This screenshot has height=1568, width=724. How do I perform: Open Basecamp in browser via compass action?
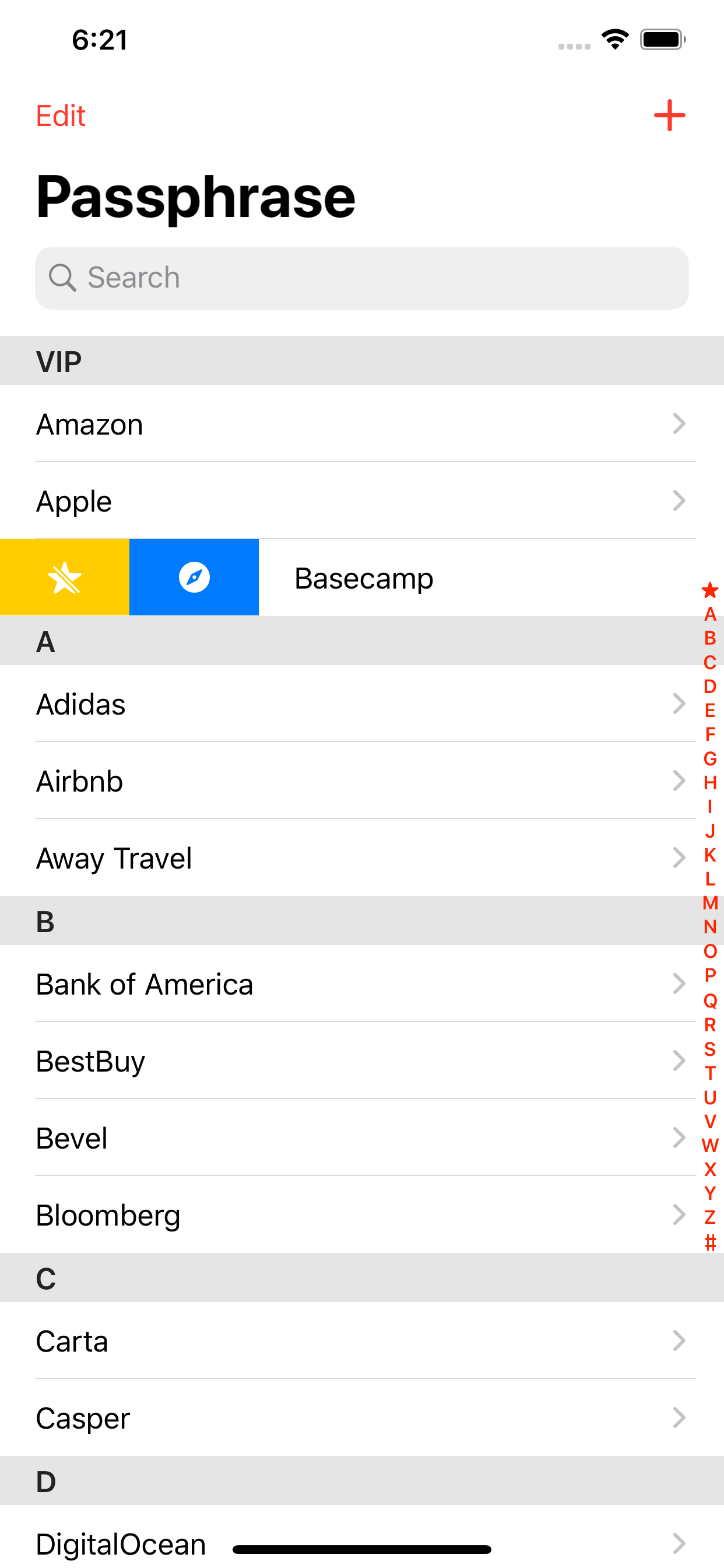point(194,577)
